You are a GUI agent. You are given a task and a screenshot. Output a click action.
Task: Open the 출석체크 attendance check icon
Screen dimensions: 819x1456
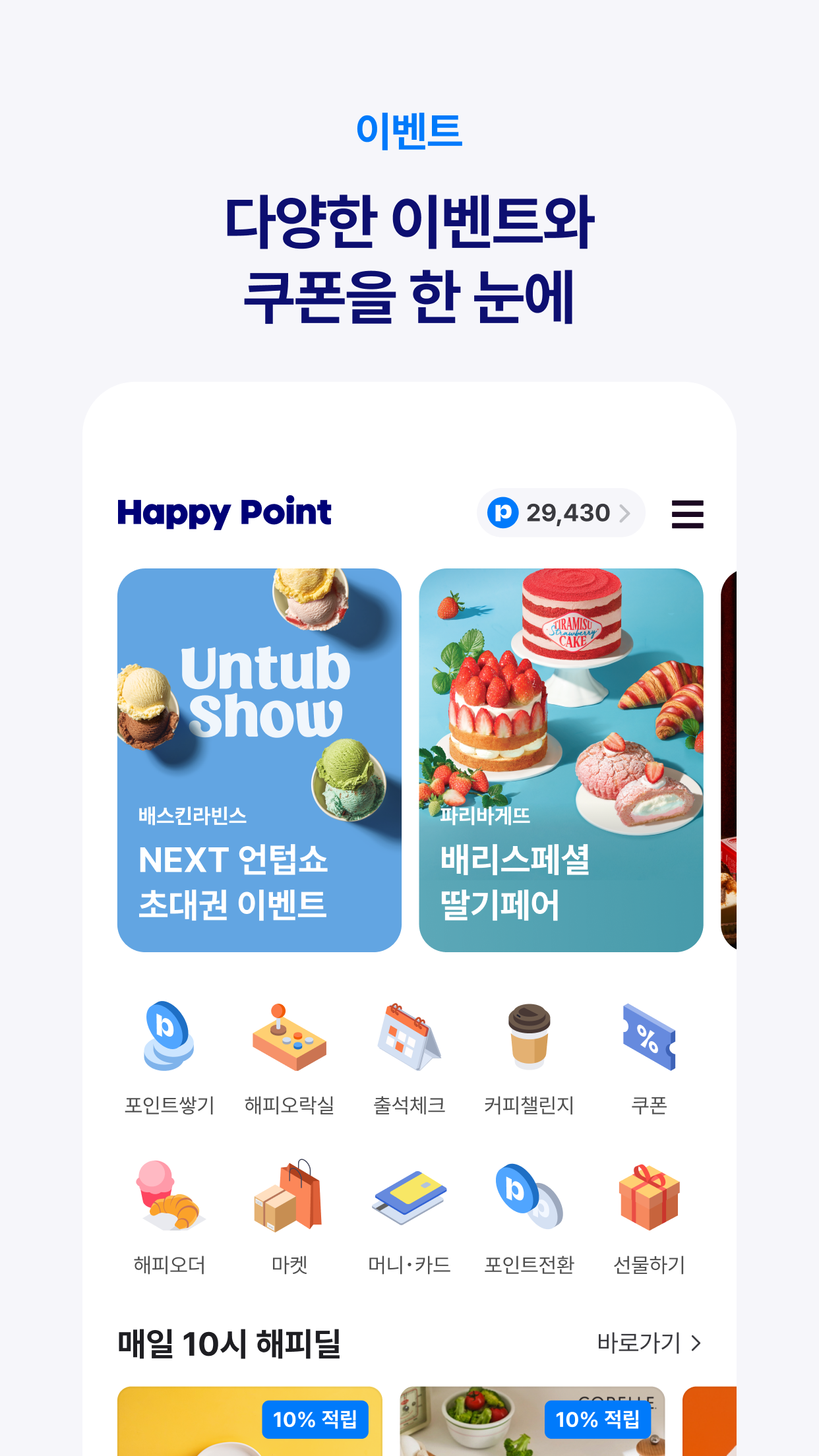click(x=409, y=1052)
